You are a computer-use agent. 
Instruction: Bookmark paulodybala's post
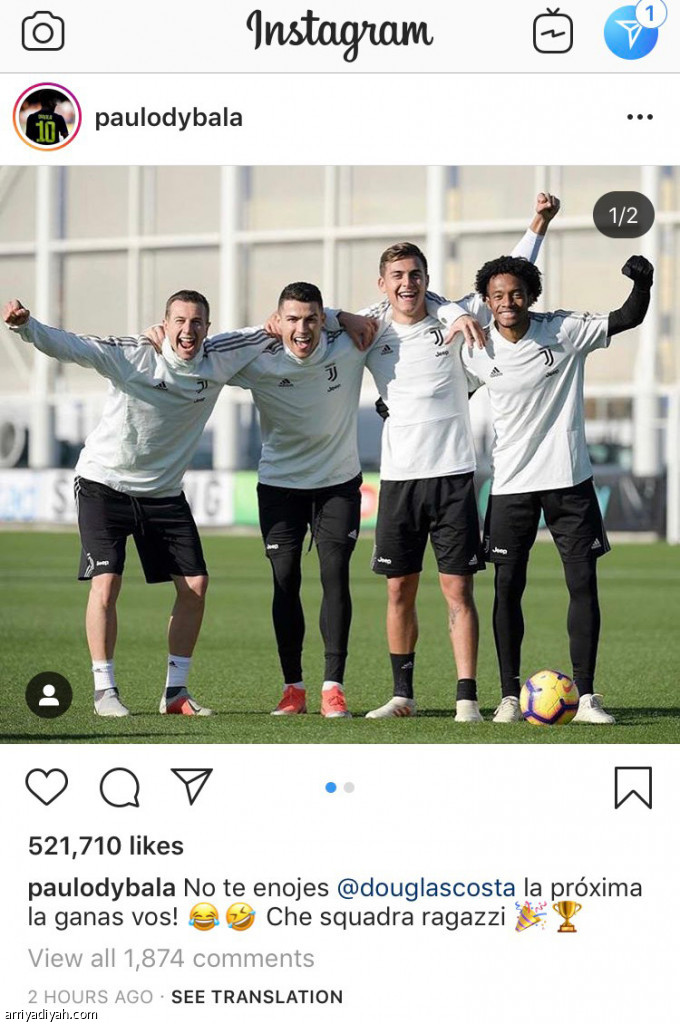632,787
